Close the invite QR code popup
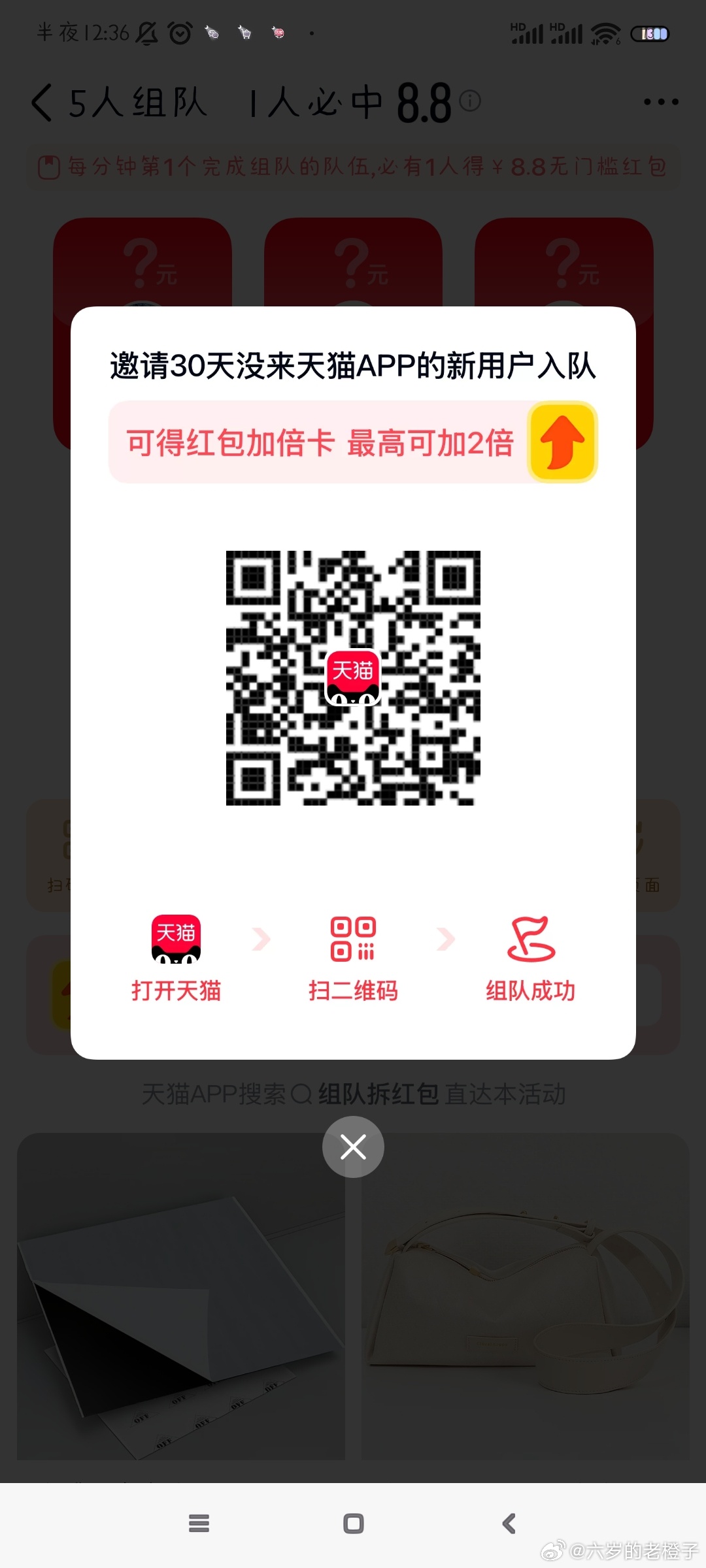This screenshot has width=706, height=1568. 353,1147
